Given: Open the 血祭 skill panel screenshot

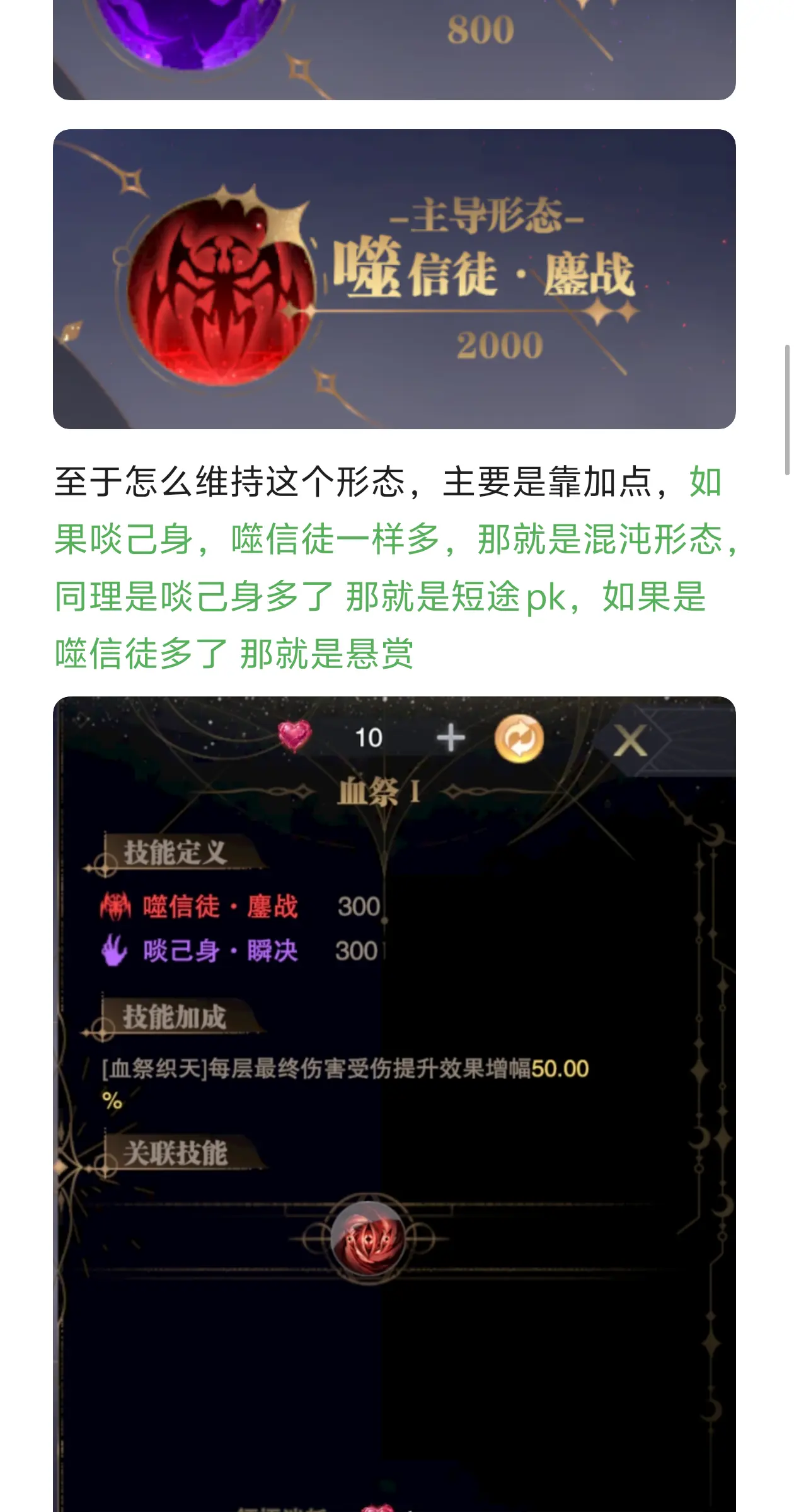Looking at the screenshot, I should tap(394, 1104).
